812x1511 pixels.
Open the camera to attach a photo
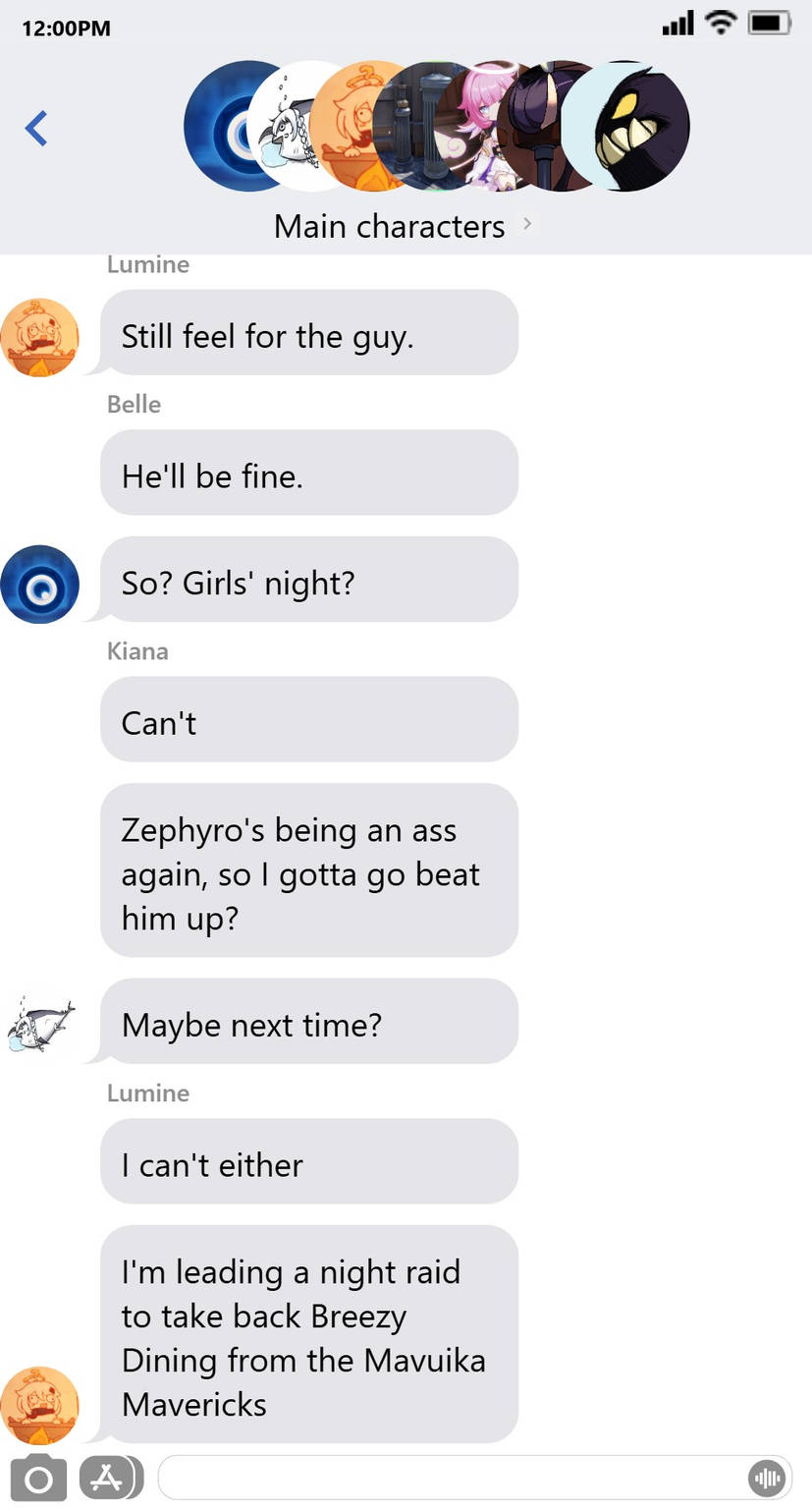39,1478
